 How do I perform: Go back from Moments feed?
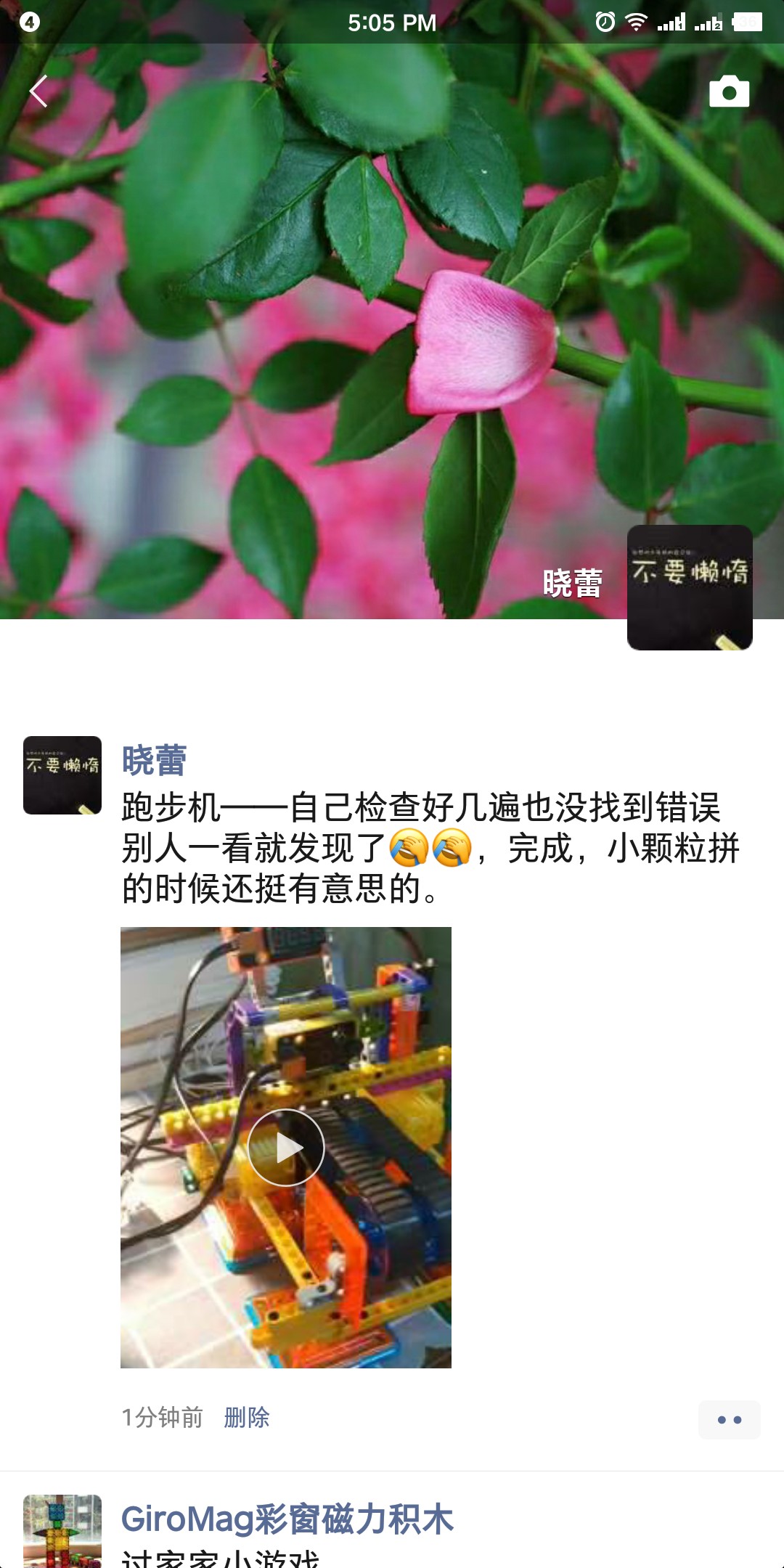click(38, 91)
